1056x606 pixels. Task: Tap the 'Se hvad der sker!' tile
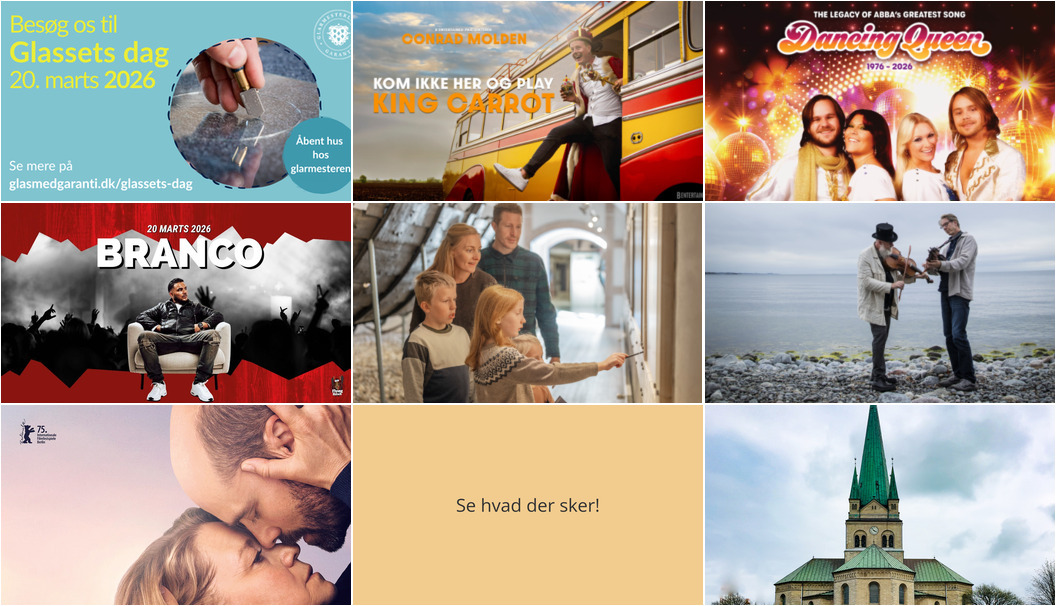point(528,505)
